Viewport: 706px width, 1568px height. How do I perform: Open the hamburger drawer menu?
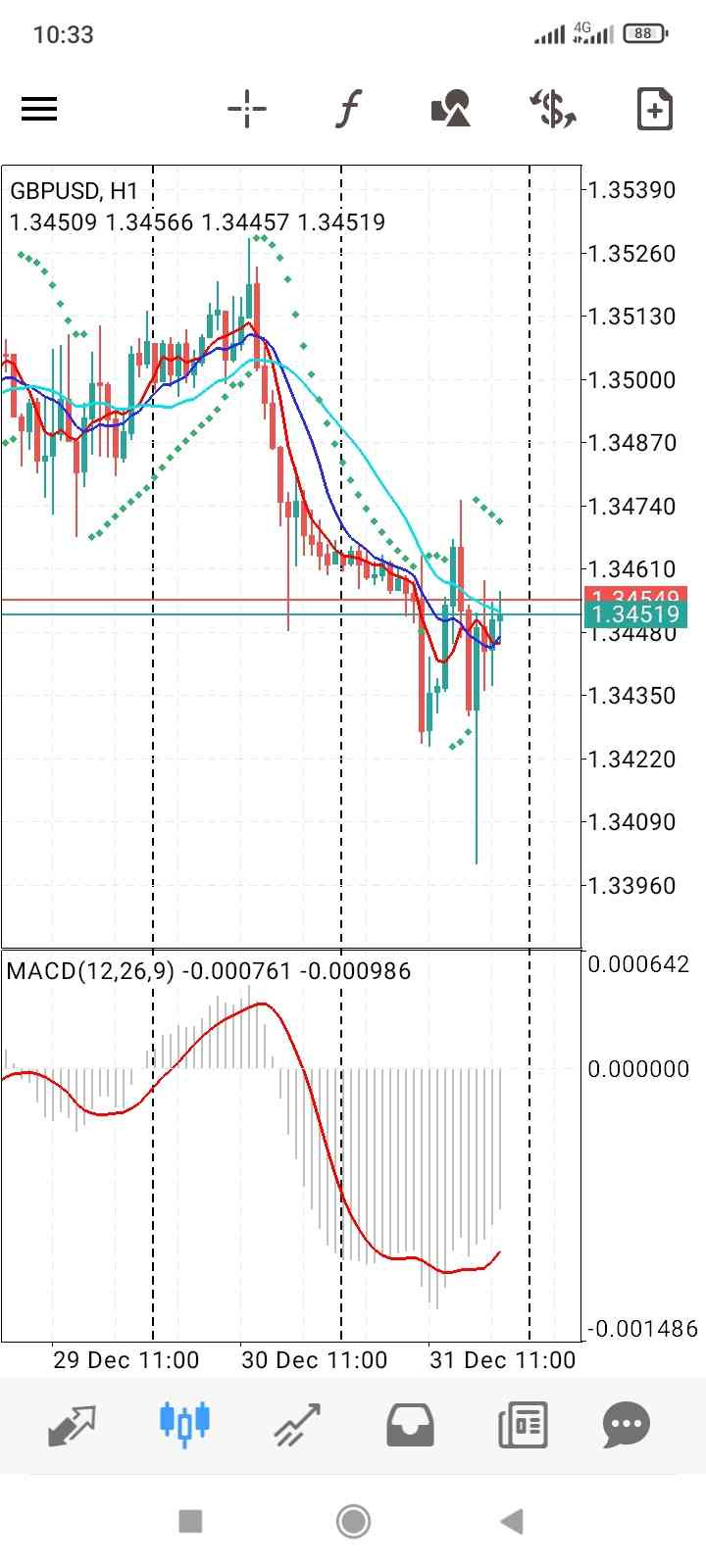[39, 109]
